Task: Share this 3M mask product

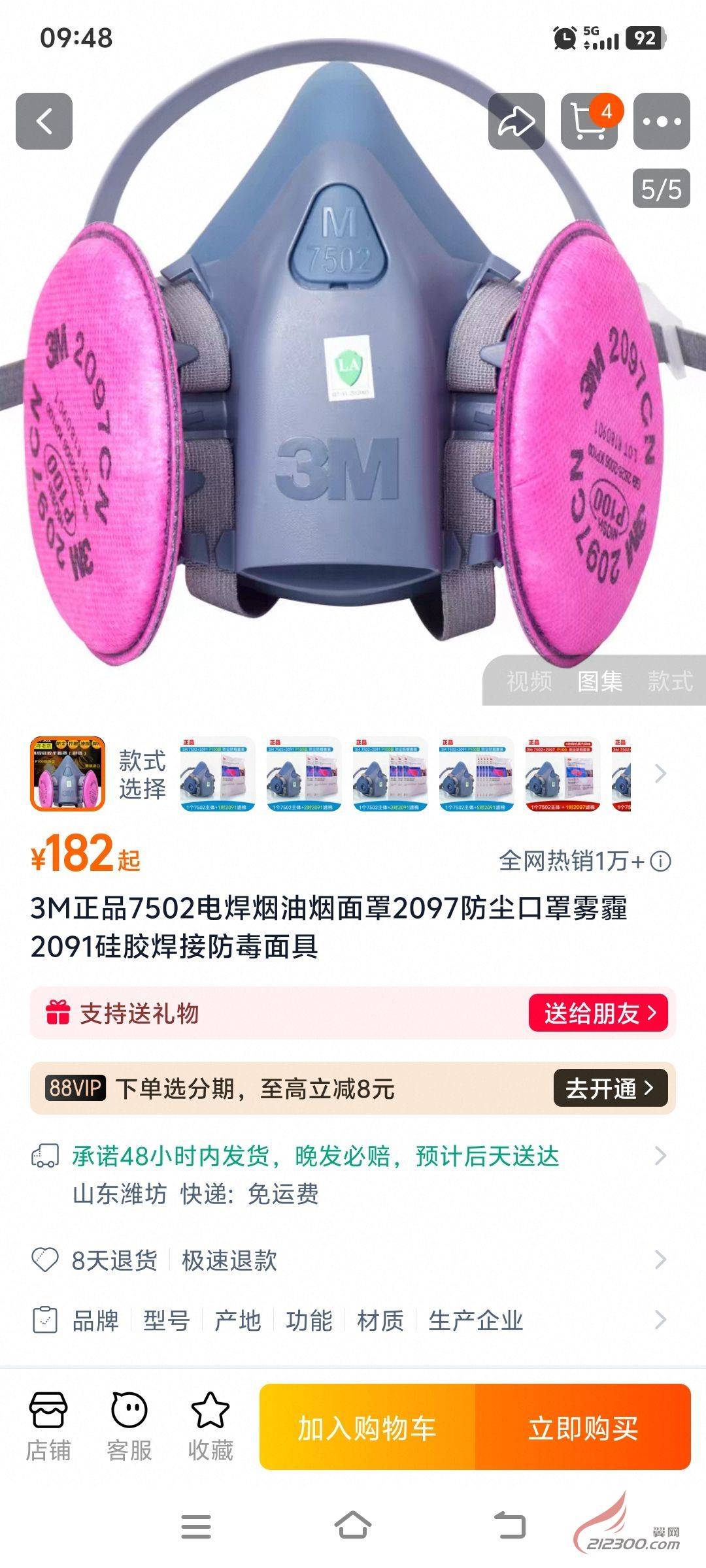Action: pyautogui.click(x=516, y=121)
